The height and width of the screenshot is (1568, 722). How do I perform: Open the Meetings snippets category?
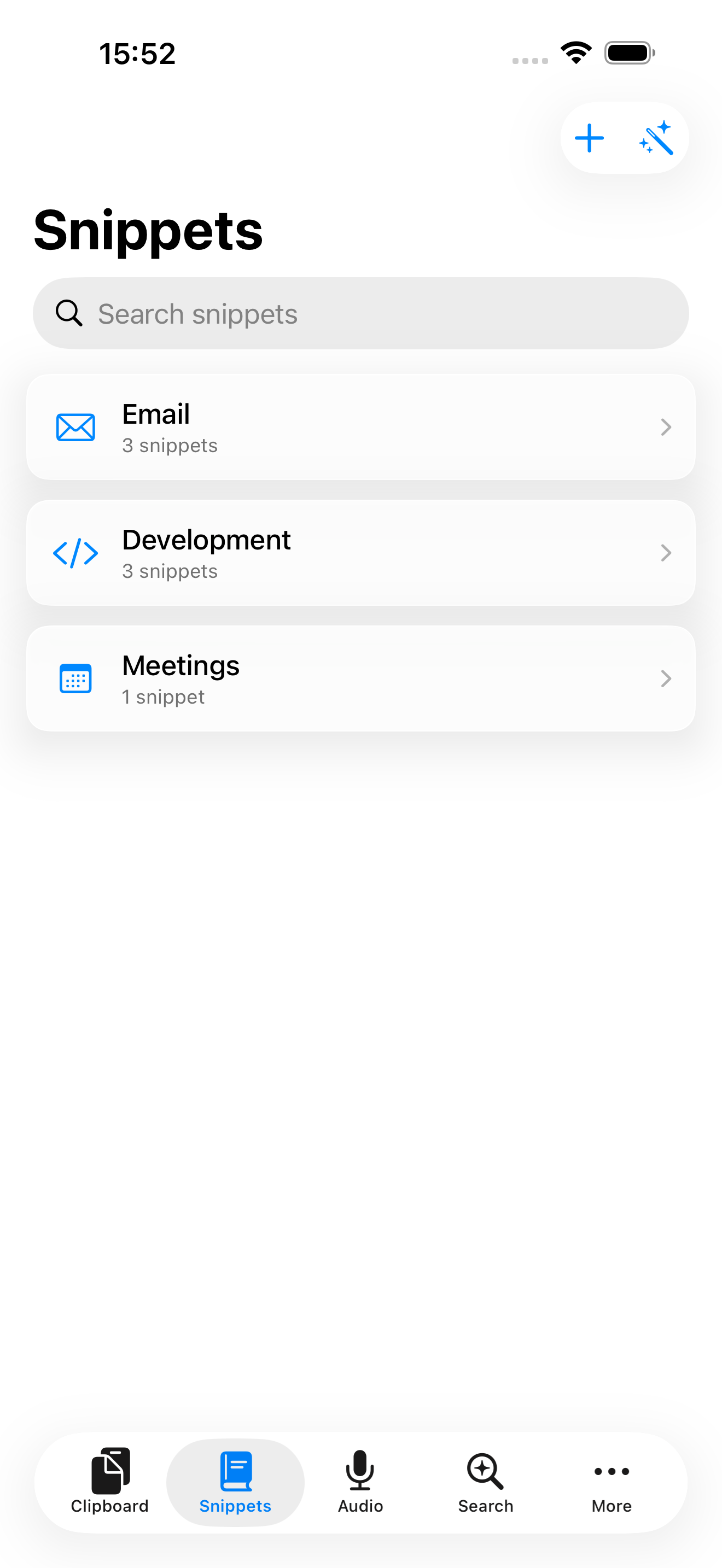pos(360,678)
